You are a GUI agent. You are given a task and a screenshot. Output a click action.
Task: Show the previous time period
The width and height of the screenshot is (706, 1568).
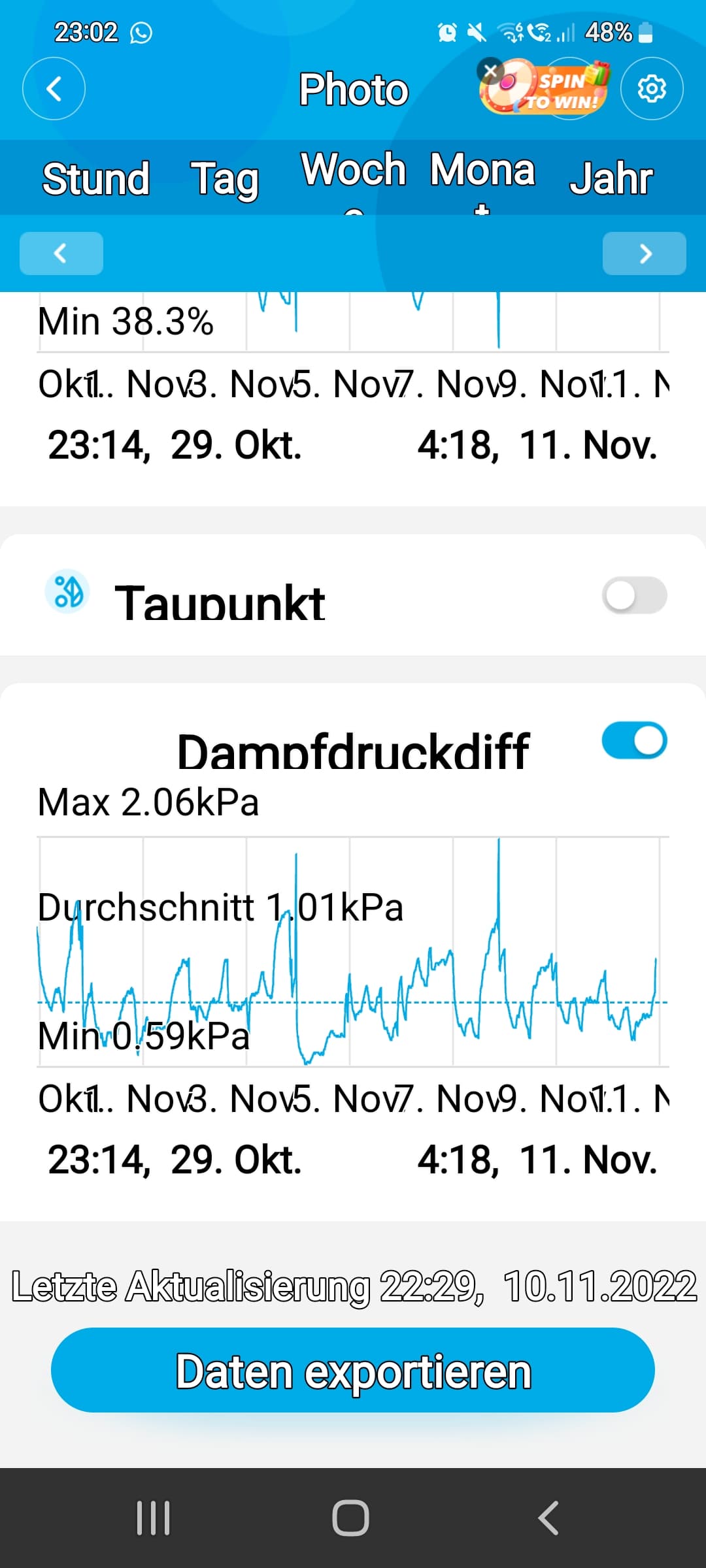click(x=61, y=253)
